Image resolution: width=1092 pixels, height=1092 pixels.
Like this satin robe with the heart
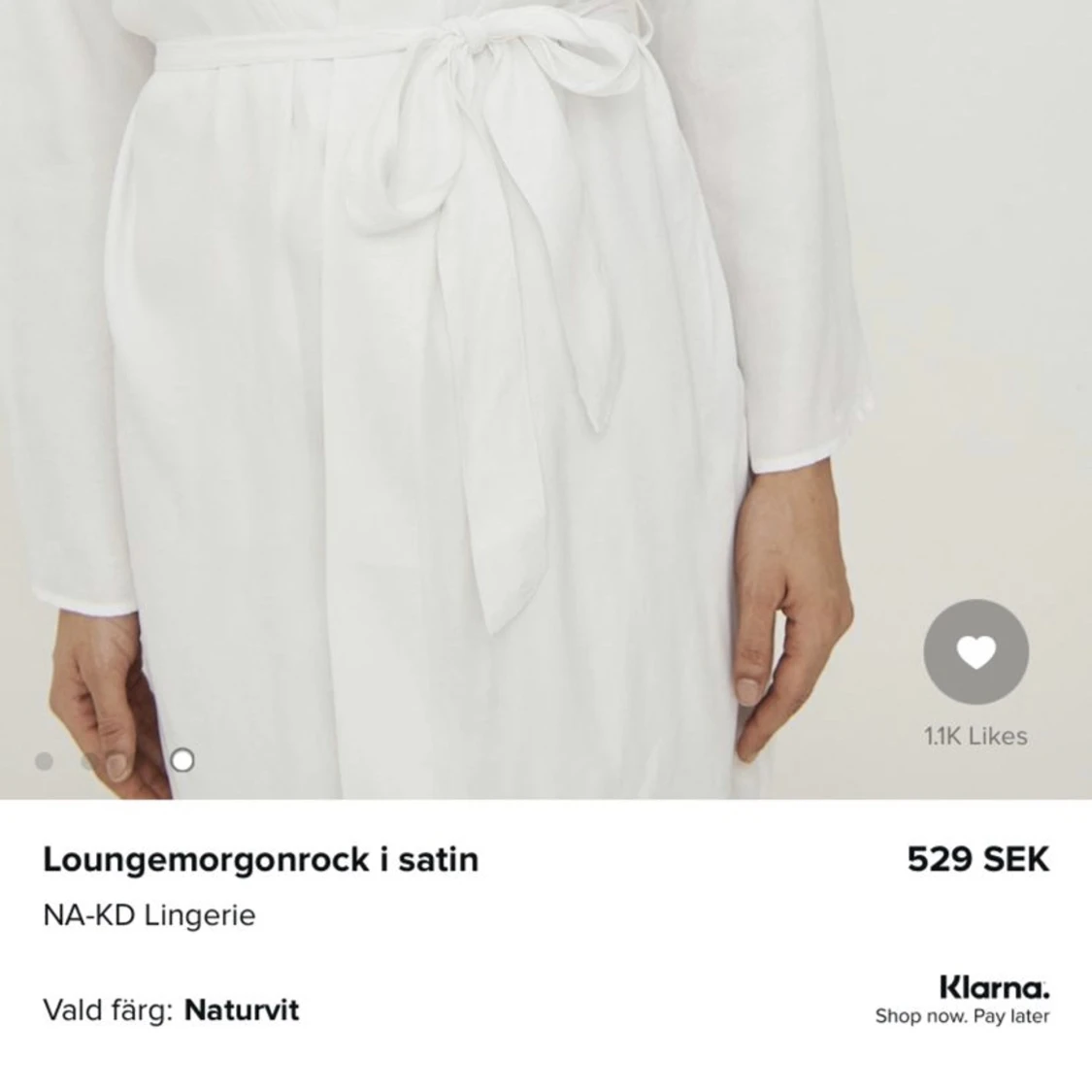coord(976,651)
